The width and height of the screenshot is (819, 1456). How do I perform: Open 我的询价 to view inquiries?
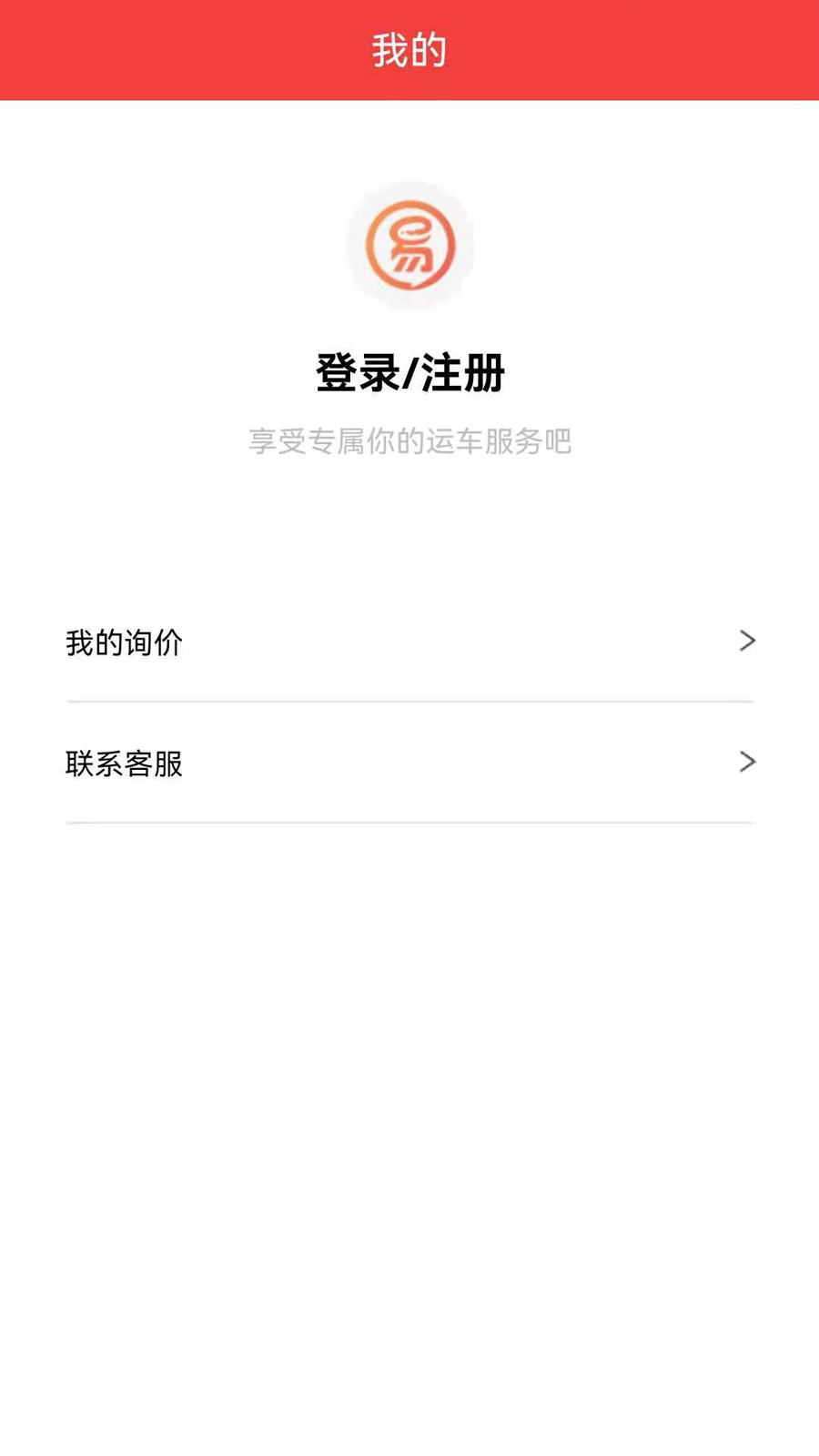coord(125,641)
